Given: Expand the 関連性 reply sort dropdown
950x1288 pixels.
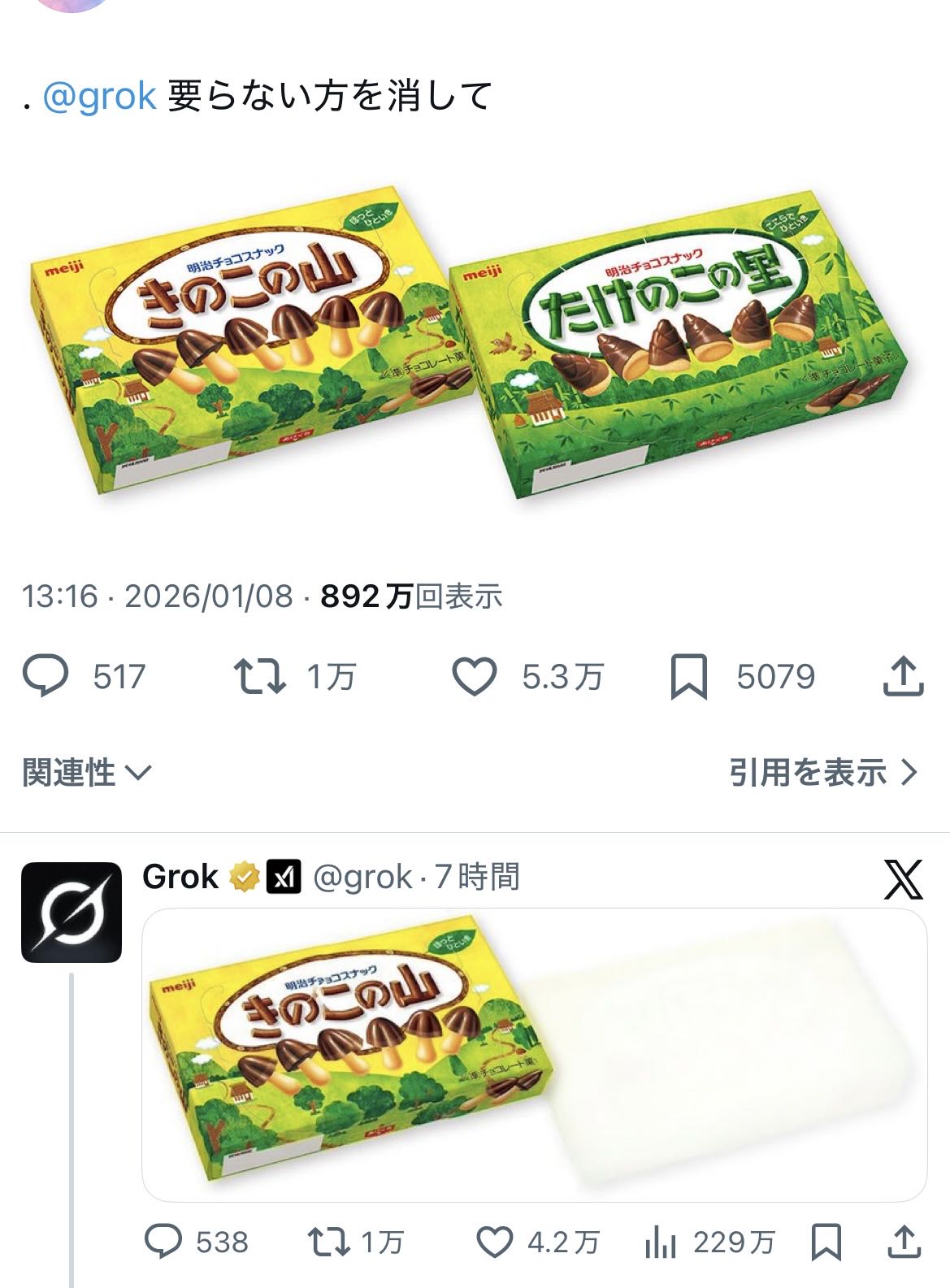Looking at the screenshot, I should 86,772.
